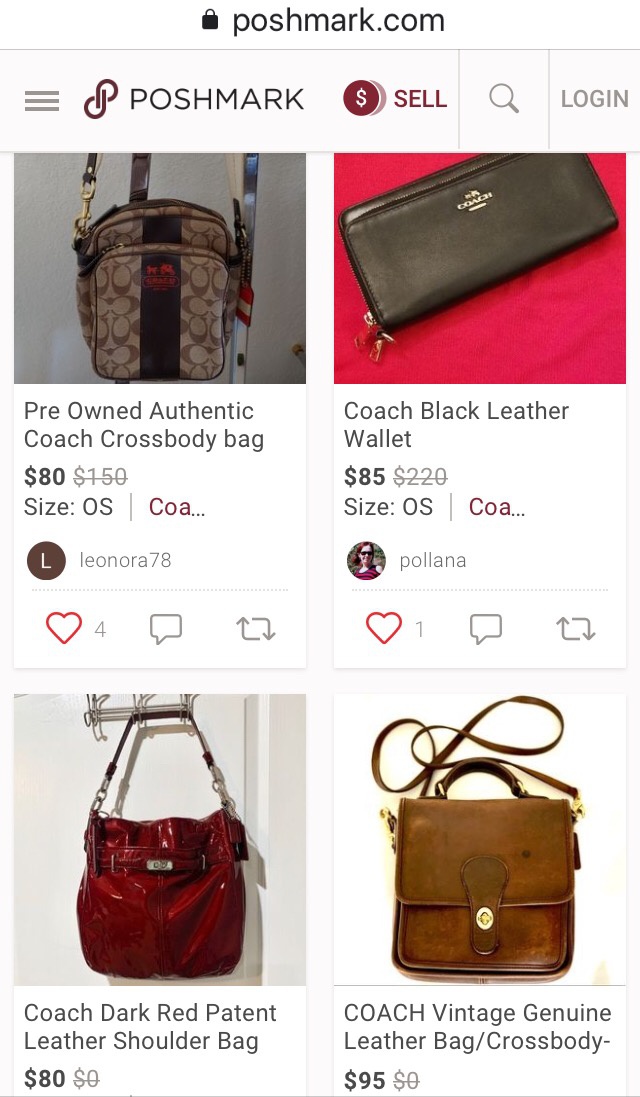
Task: Like the Coach Crossbody bag from leonora78
Action: (x=64, y=628)
